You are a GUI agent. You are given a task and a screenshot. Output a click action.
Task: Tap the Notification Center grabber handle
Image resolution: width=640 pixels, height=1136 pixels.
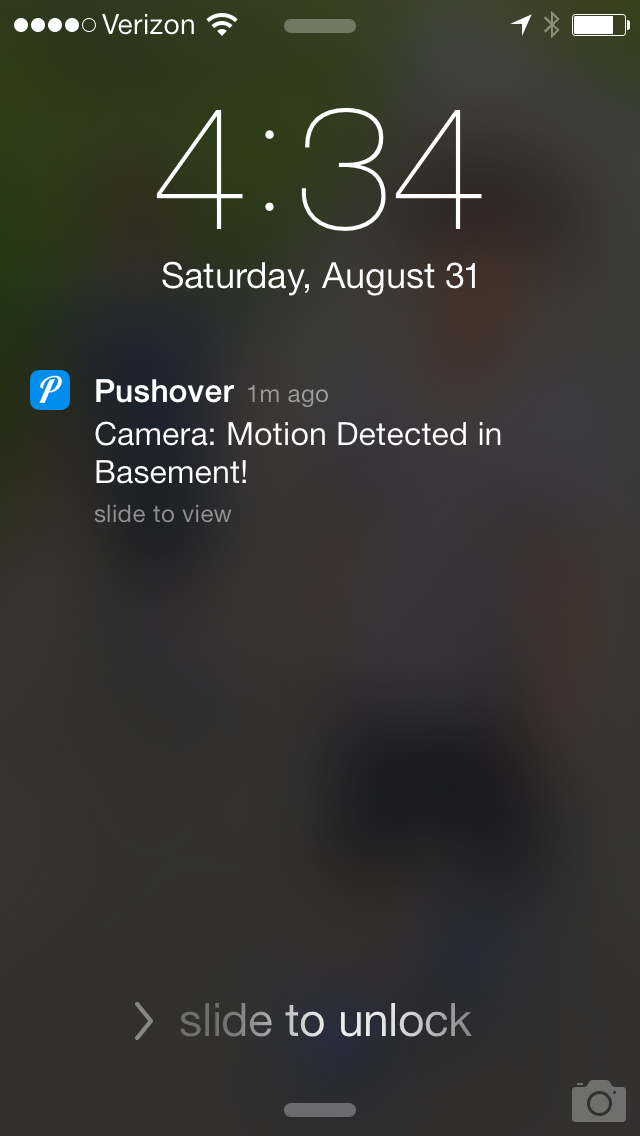[320, 26]
